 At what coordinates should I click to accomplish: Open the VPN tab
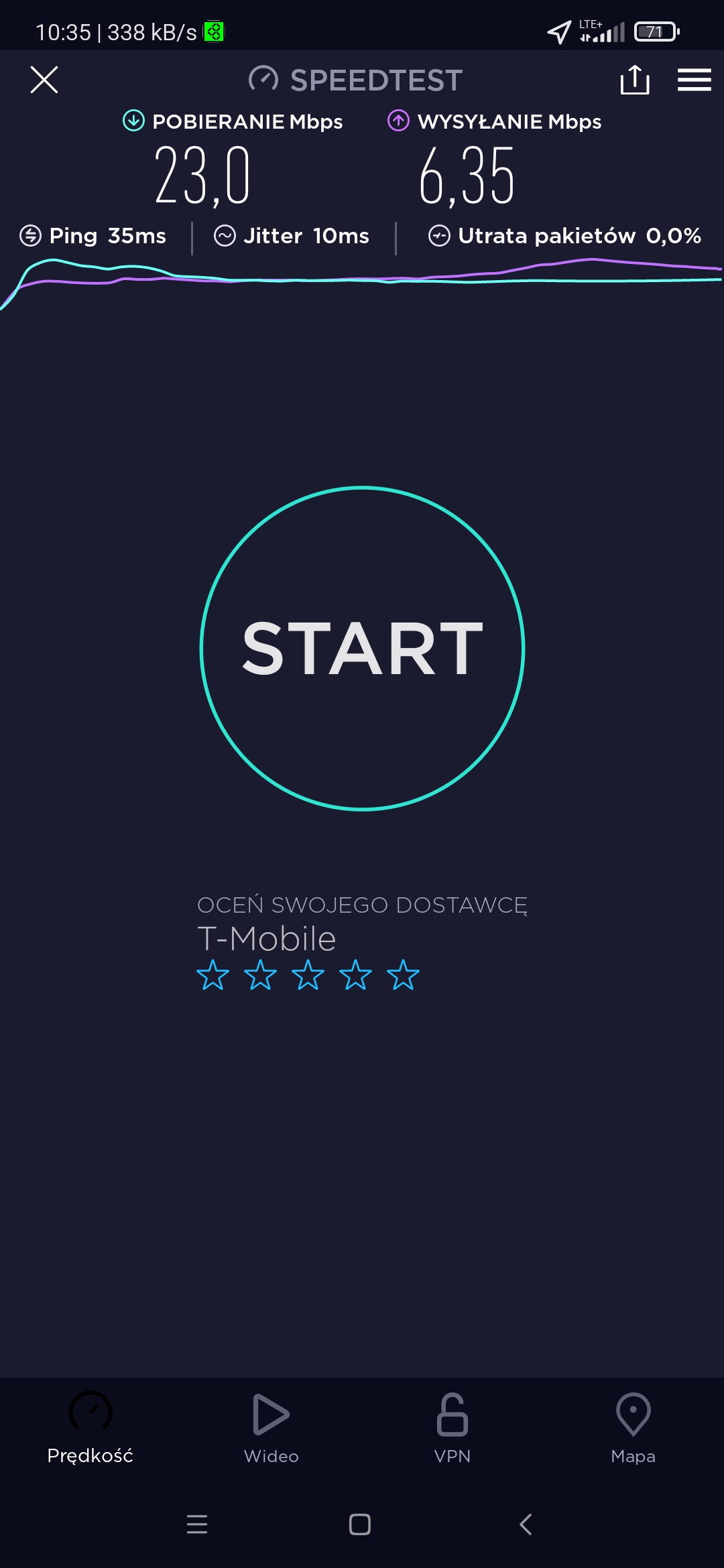tap(452, 1428)
